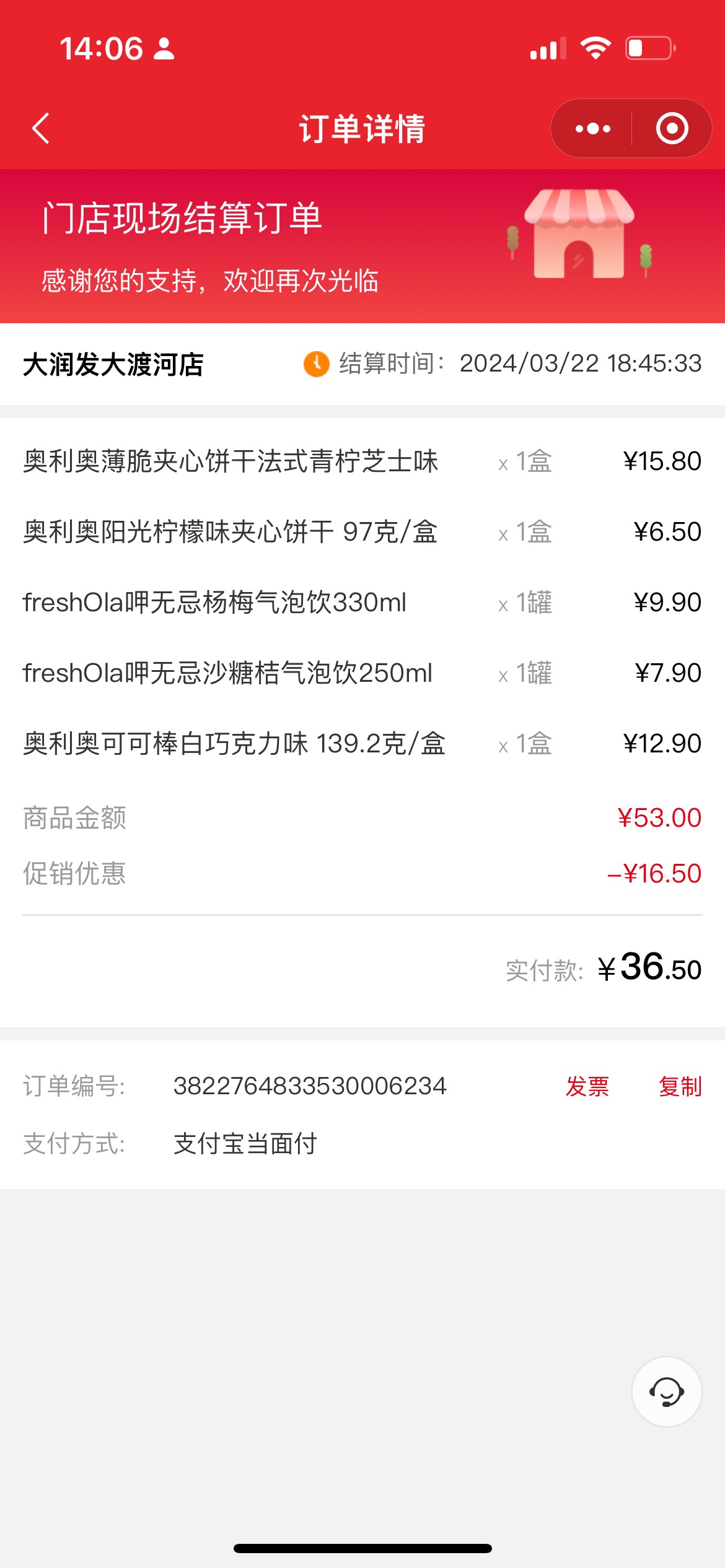
Task: Open the mini program three-dot menu
Action: (592, 129)
